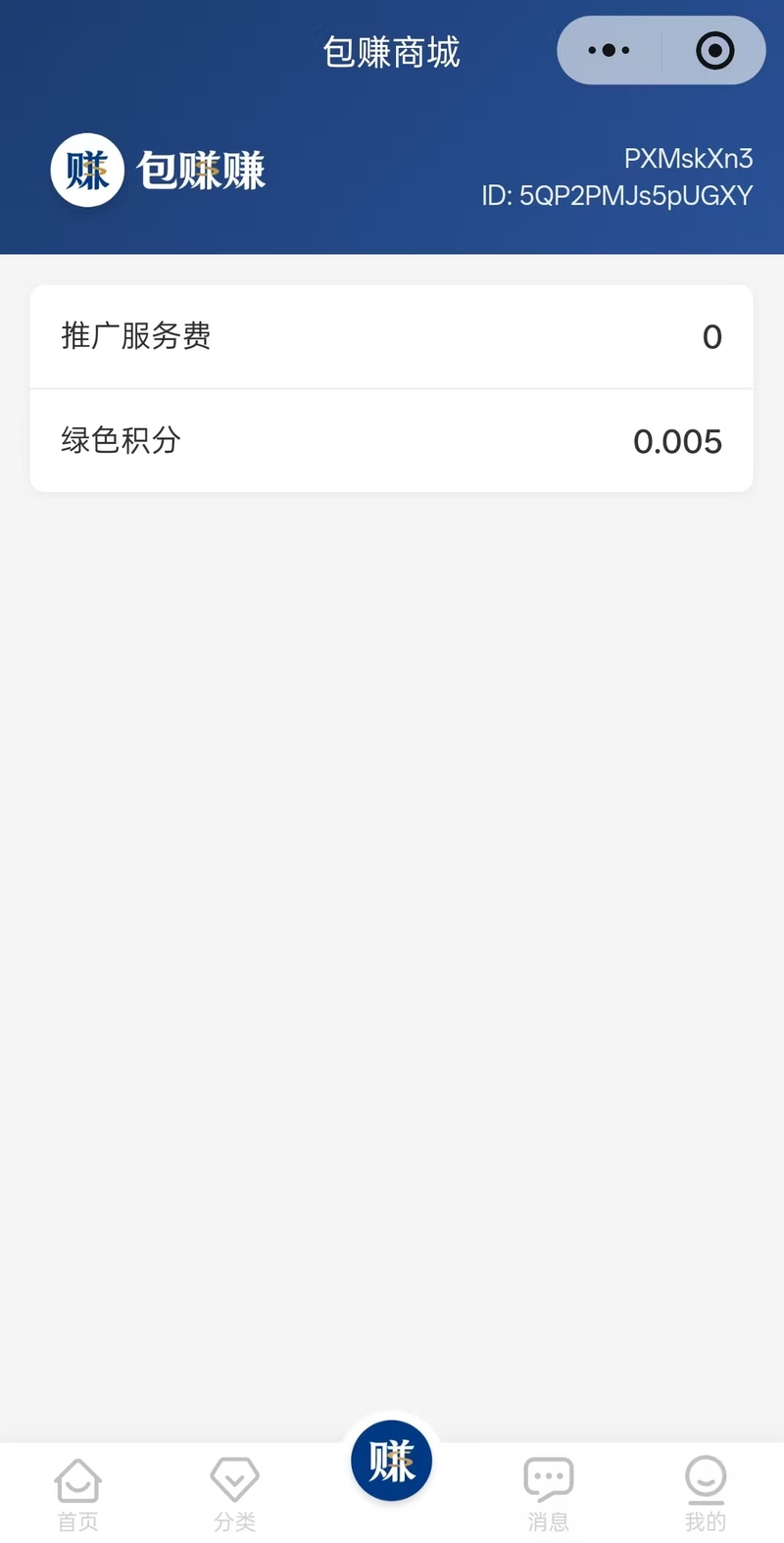784x1543 pixels.
Task: Switch to the 消息 tab
Action: (549, 1493)
